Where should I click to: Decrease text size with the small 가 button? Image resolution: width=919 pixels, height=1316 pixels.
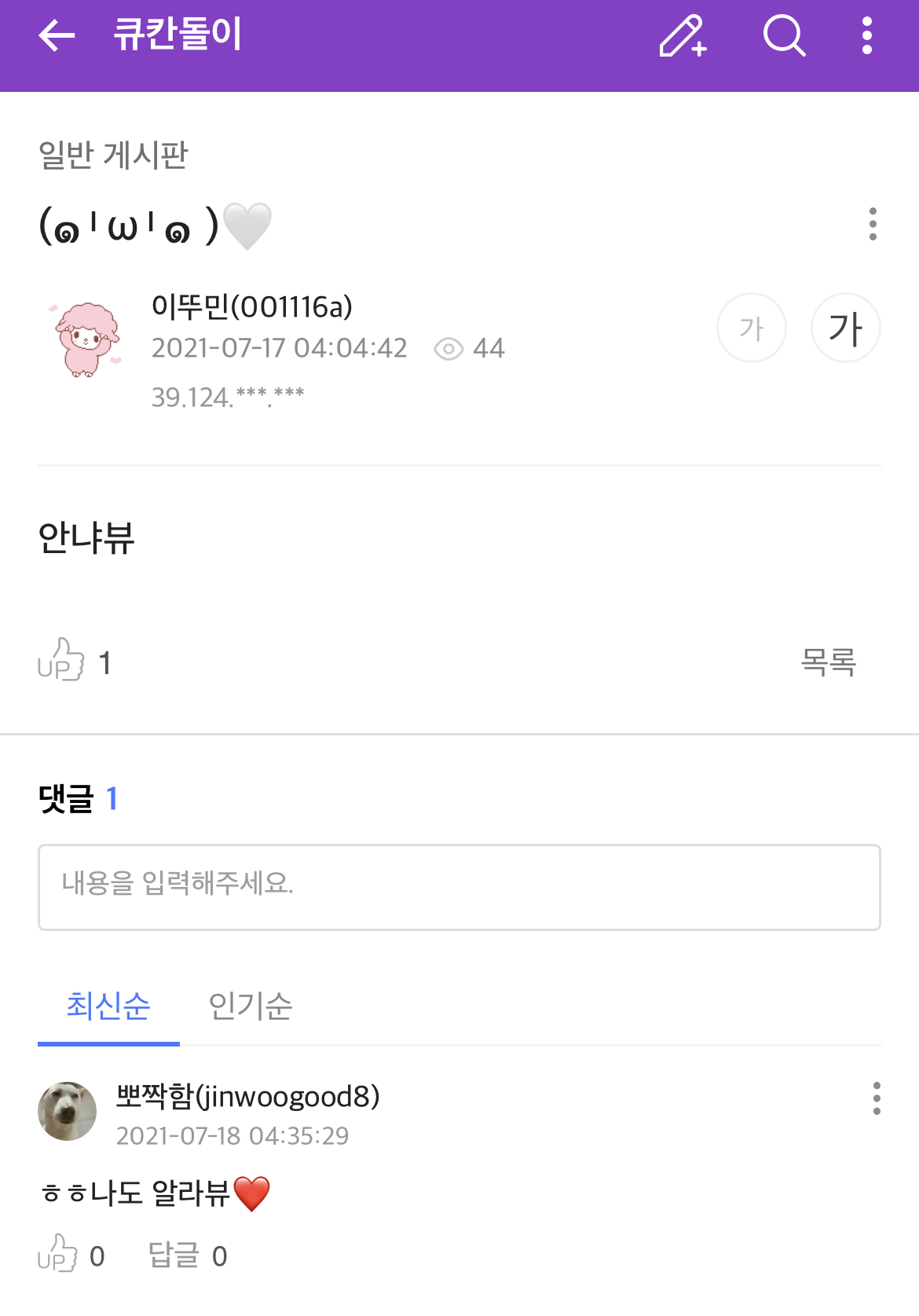tap(751, 328)
